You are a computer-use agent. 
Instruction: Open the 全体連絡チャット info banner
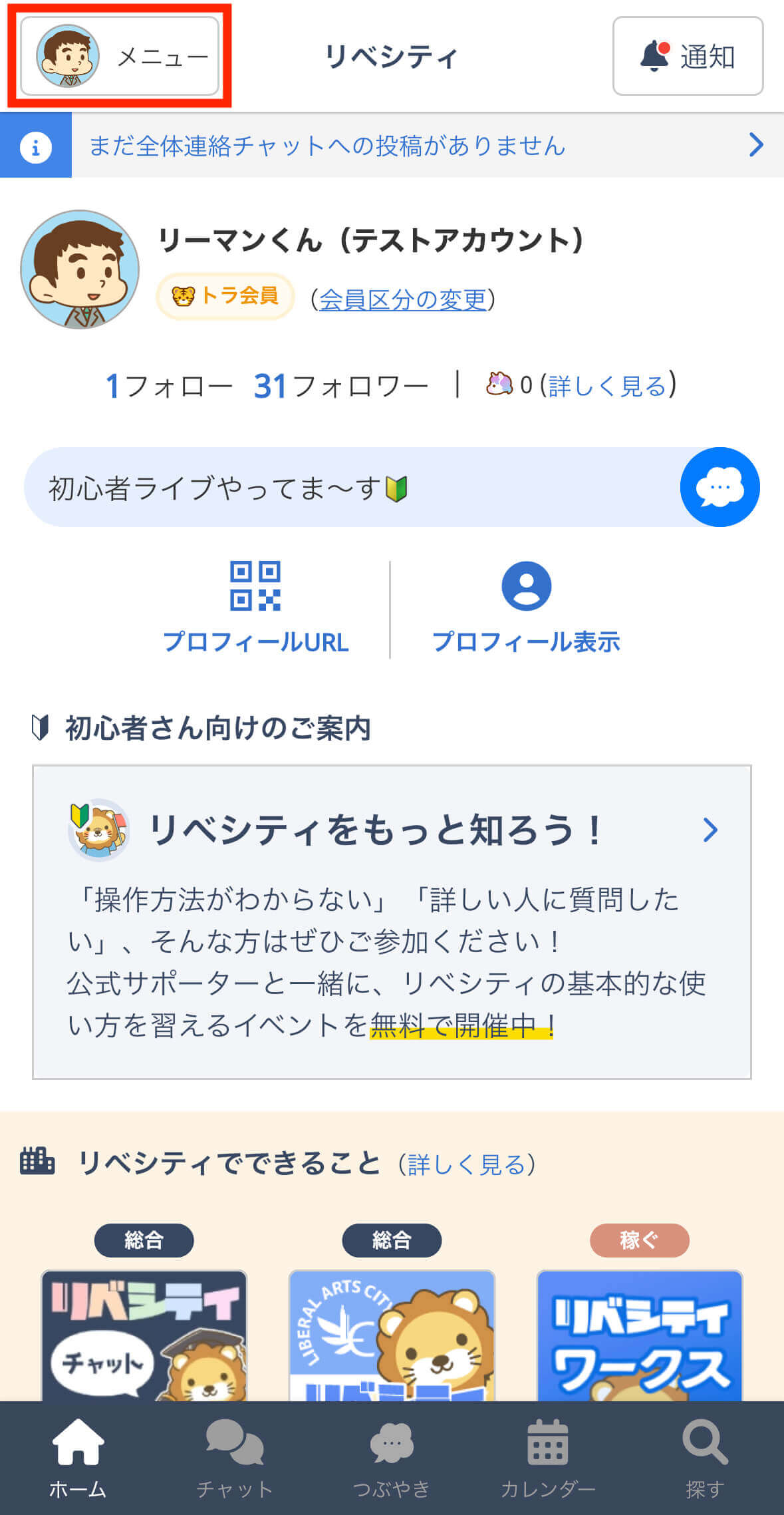tap(392, 145)
